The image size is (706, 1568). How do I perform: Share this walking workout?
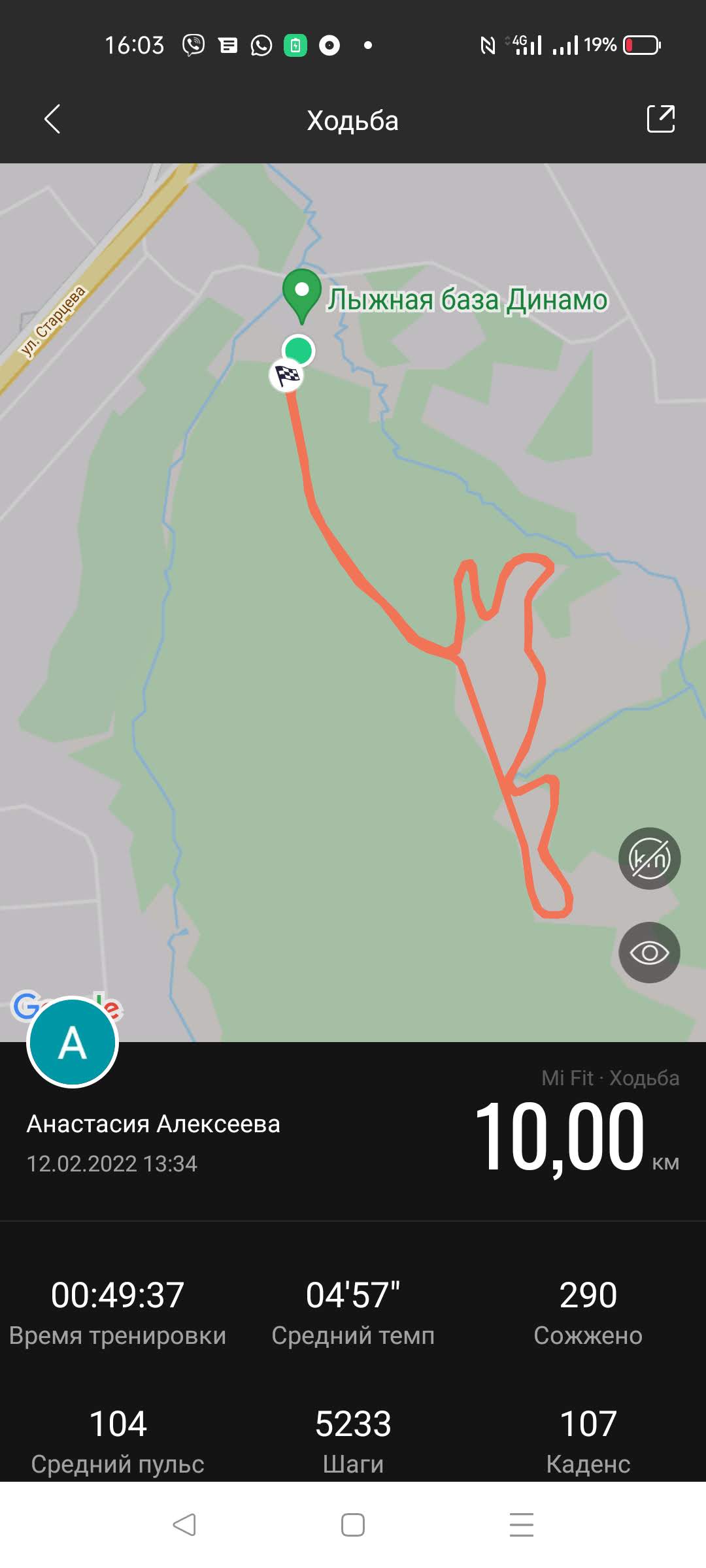pyautogui.click(x=660, y=120)
